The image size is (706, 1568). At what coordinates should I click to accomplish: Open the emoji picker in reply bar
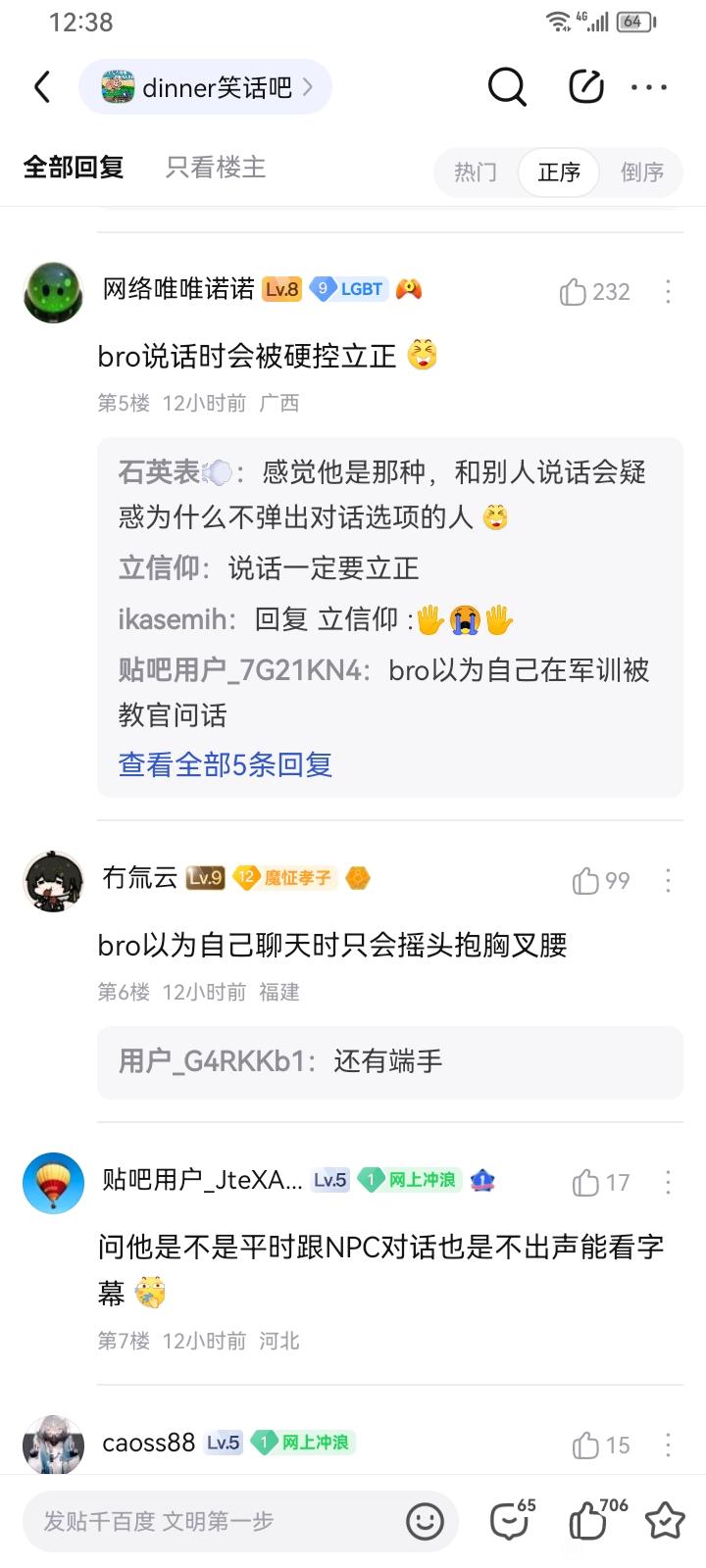tap(426, 1521)
